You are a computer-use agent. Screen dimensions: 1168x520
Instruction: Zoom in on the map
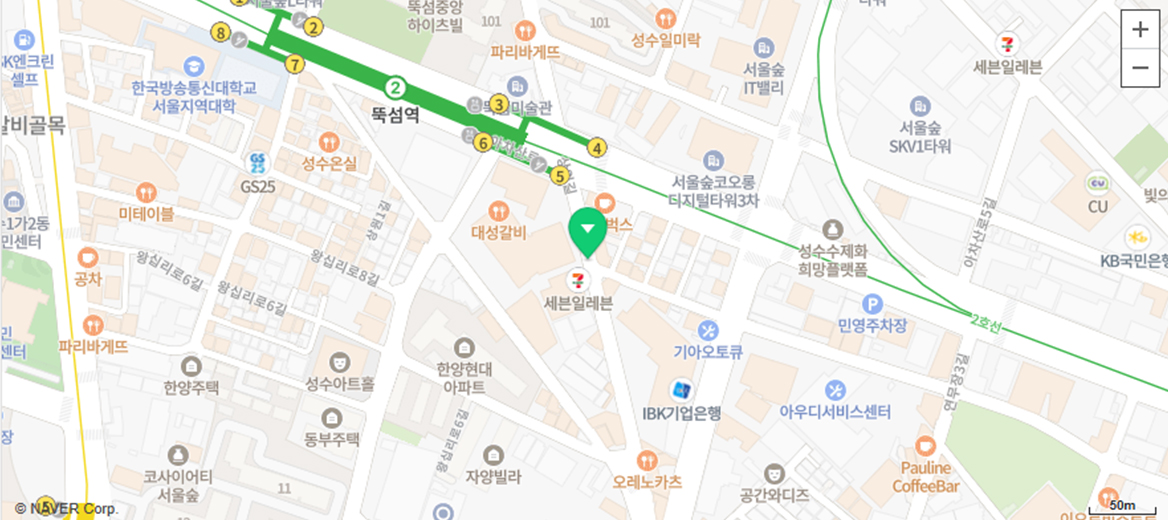1140,30
